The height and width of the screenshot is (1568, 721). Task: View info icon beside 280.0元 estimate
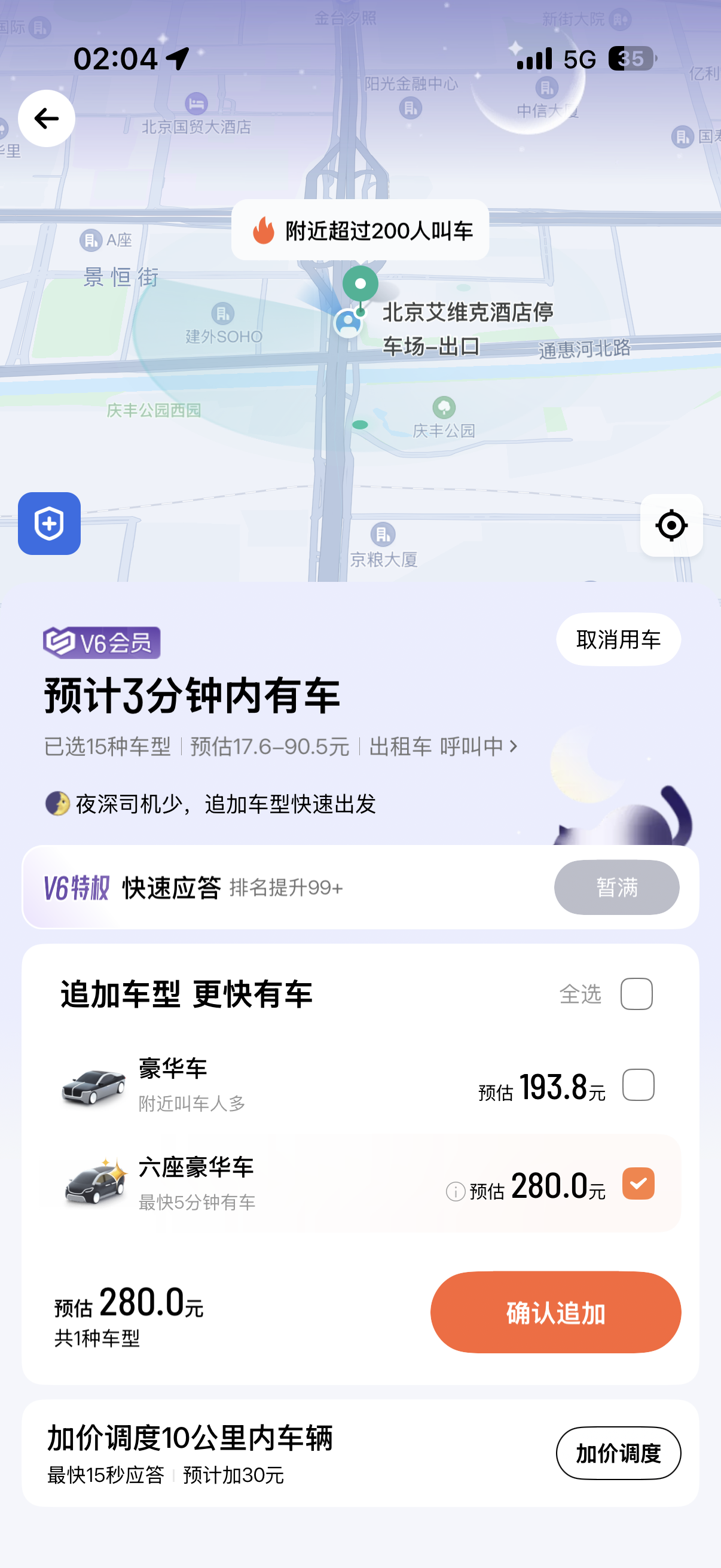click(x=455, y=1191)
